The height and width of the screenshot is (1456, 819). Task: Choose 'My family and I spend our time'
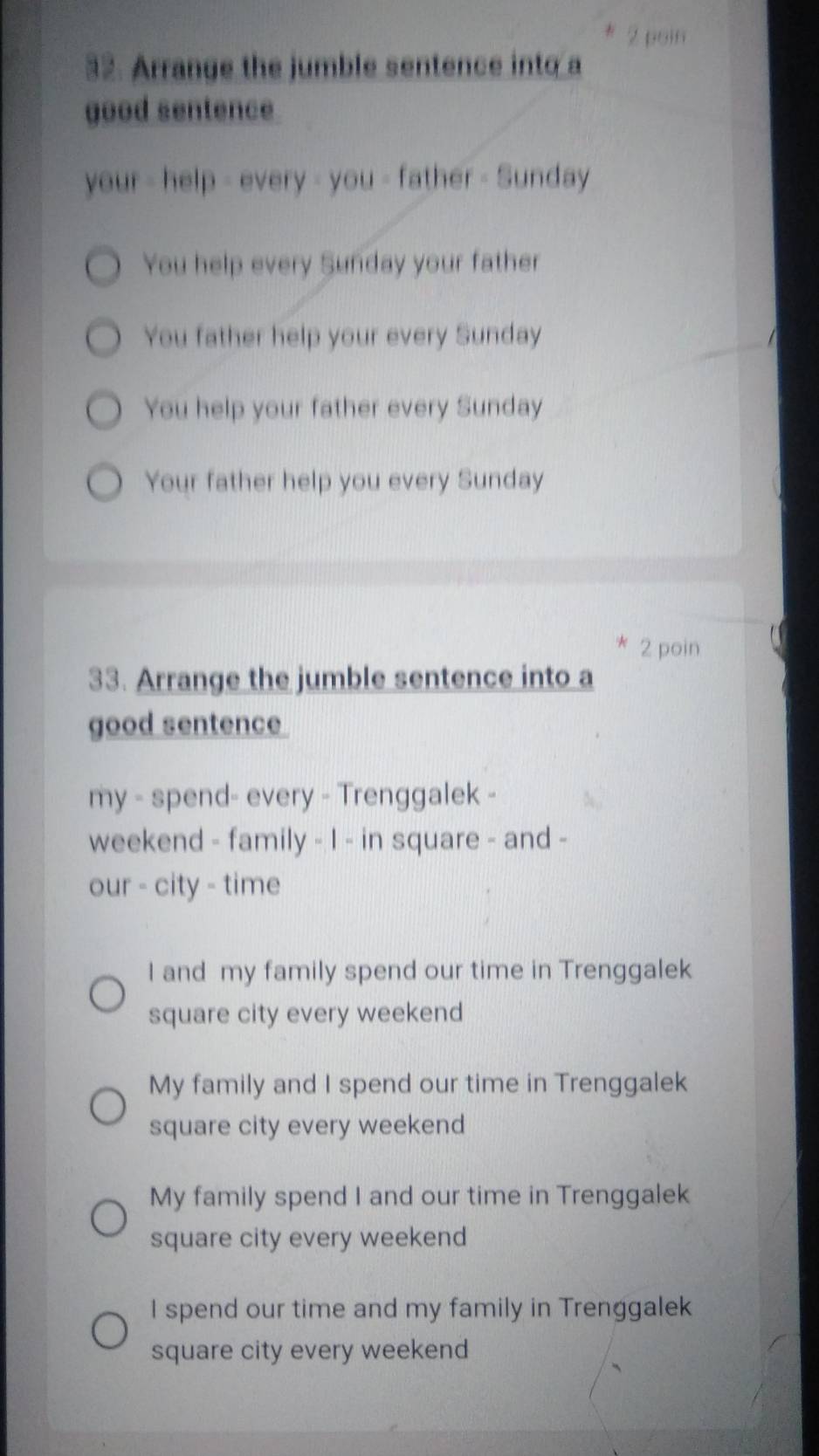(109, 1105)
